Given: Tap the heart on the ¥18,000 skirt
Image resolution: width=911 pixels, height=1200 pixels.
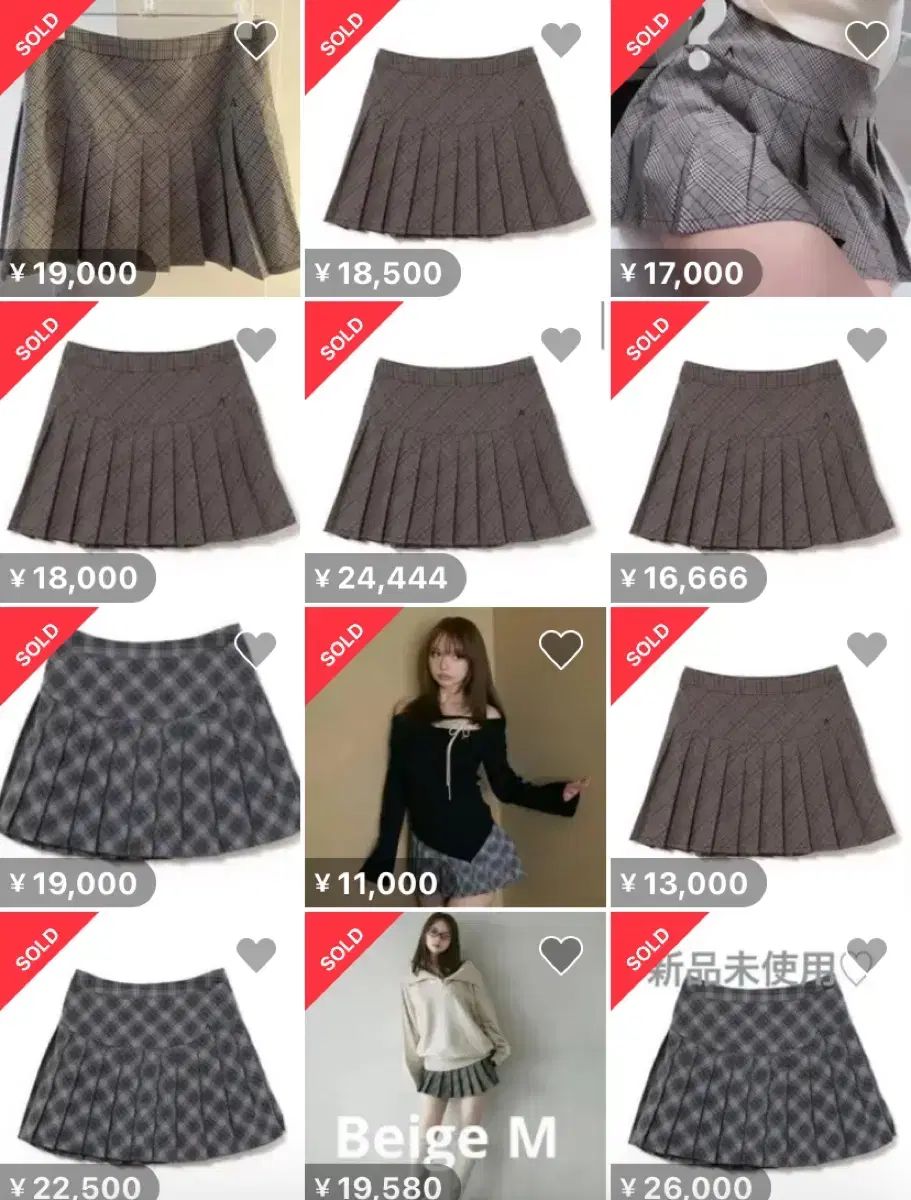Looking at the screenshot, I should point(255,345).
